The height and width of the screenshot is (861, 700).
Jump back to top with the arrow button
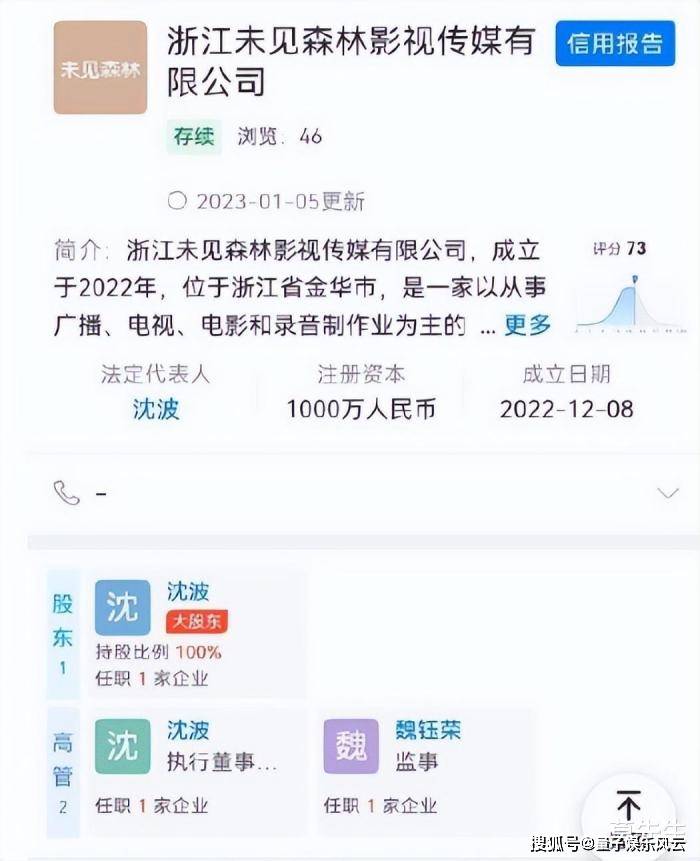click(x=628, y=805)
